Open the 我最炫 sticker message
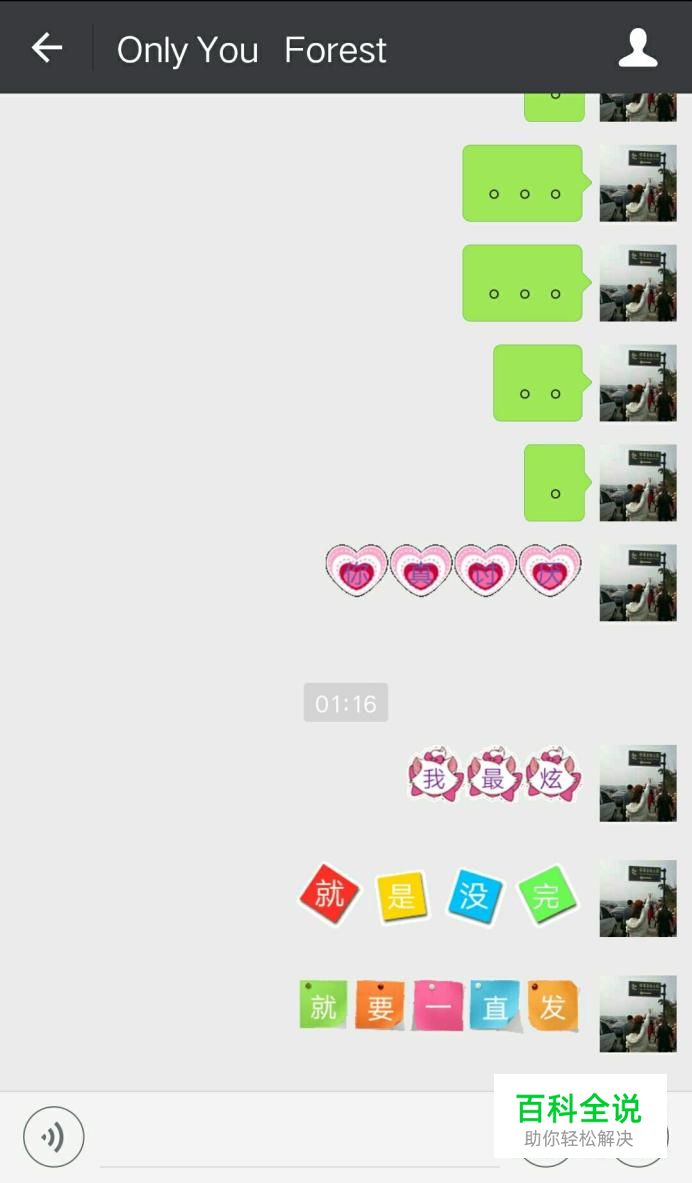Viewport: 692px width, 1183px height. [x=495, y=775]
